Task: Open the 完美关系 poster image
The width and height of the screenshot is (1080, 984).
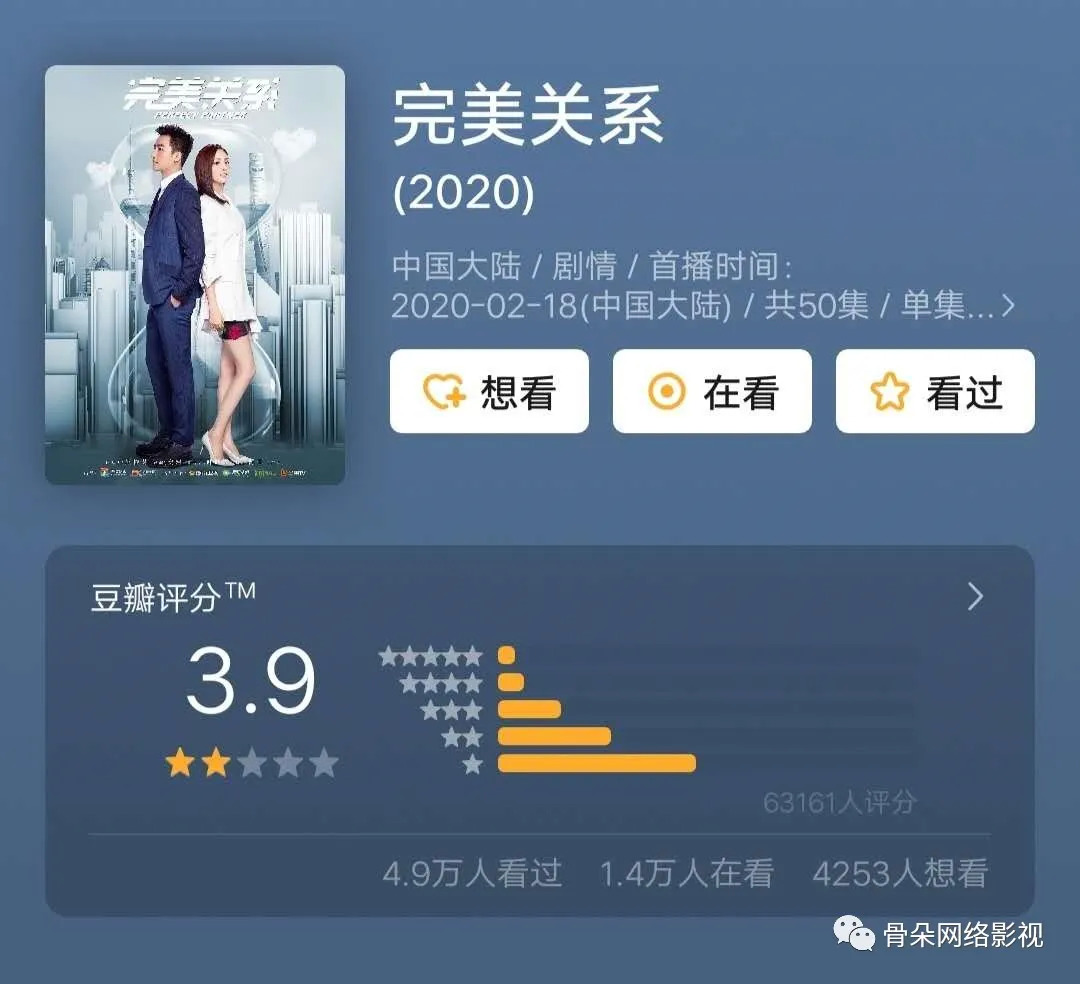Action: [x=195, y=275]
